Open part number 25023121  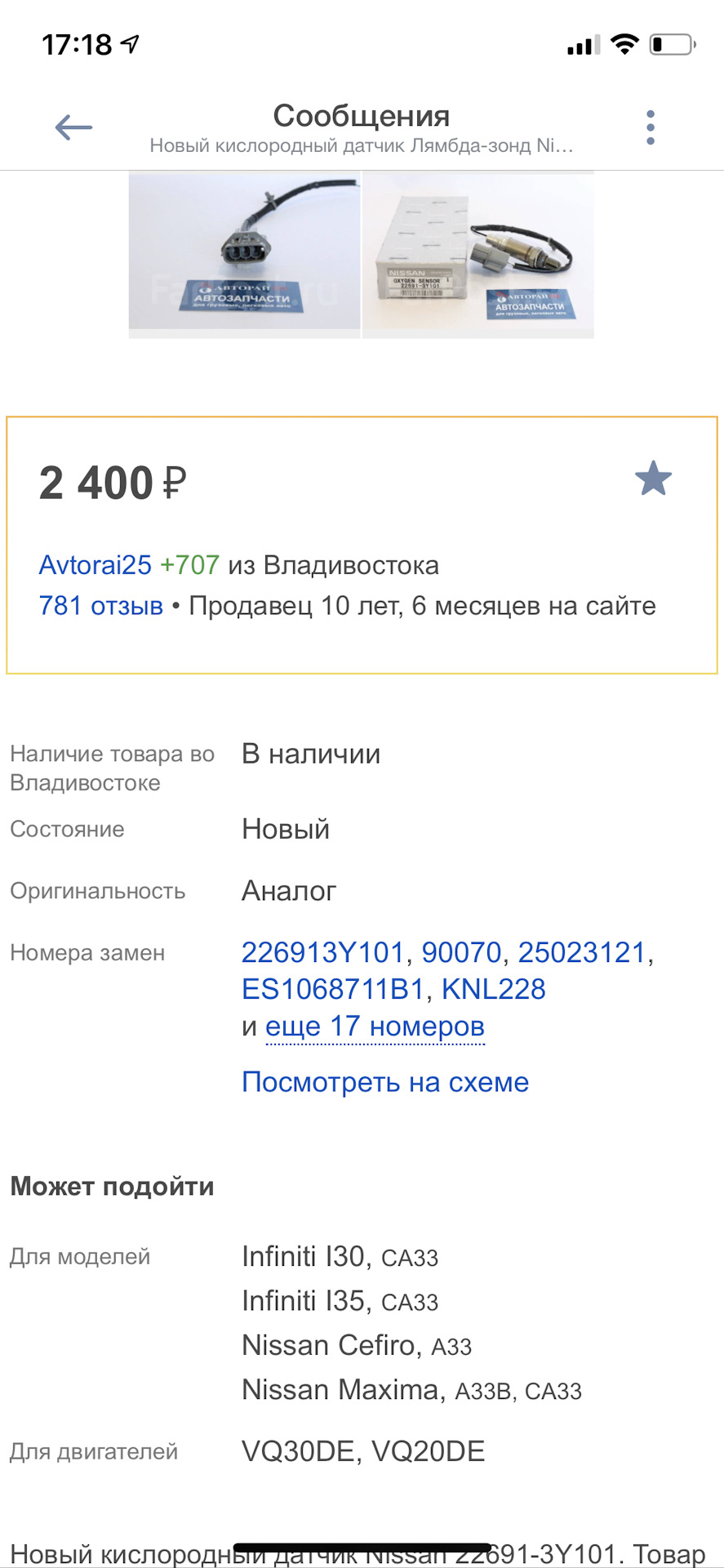tap(581, 952)
